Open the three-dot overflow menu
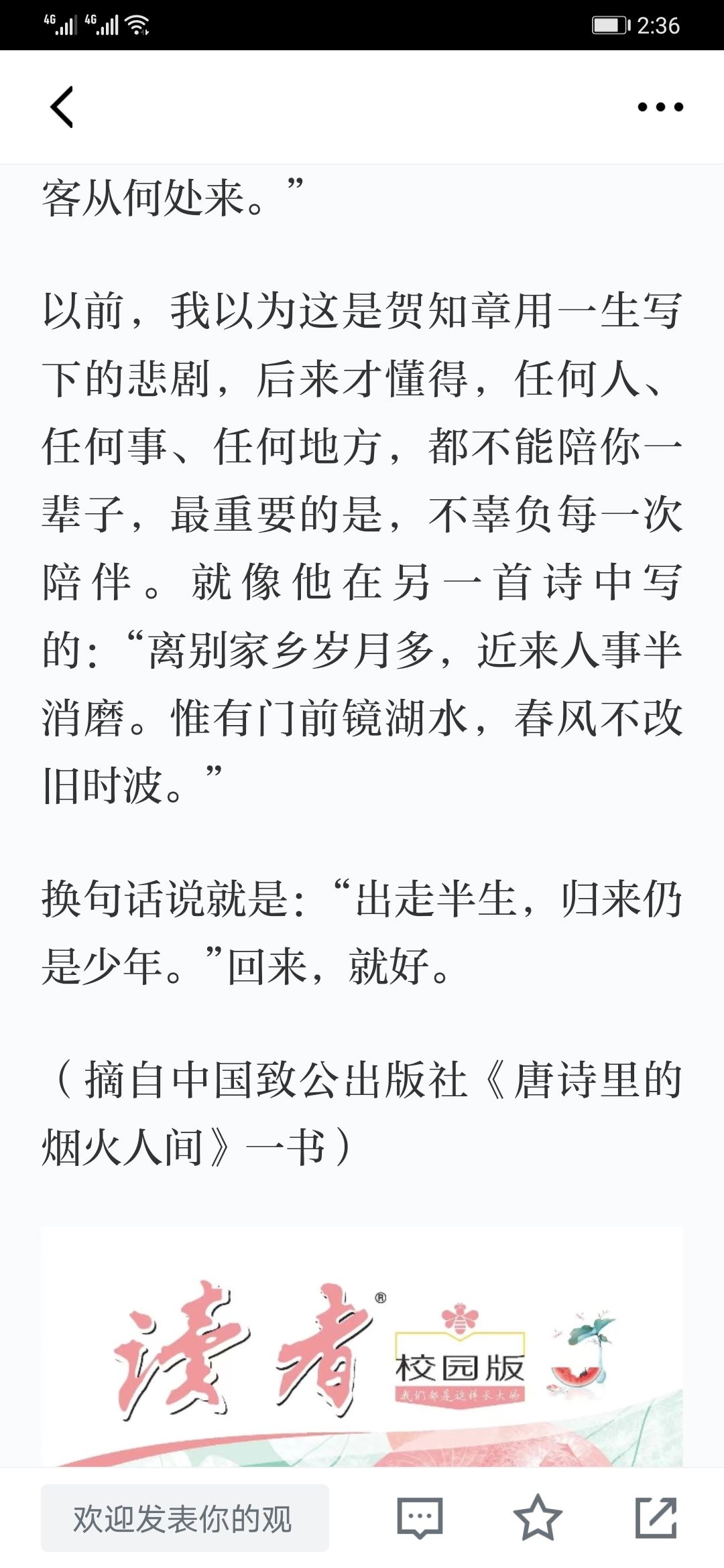 [660, 107]
